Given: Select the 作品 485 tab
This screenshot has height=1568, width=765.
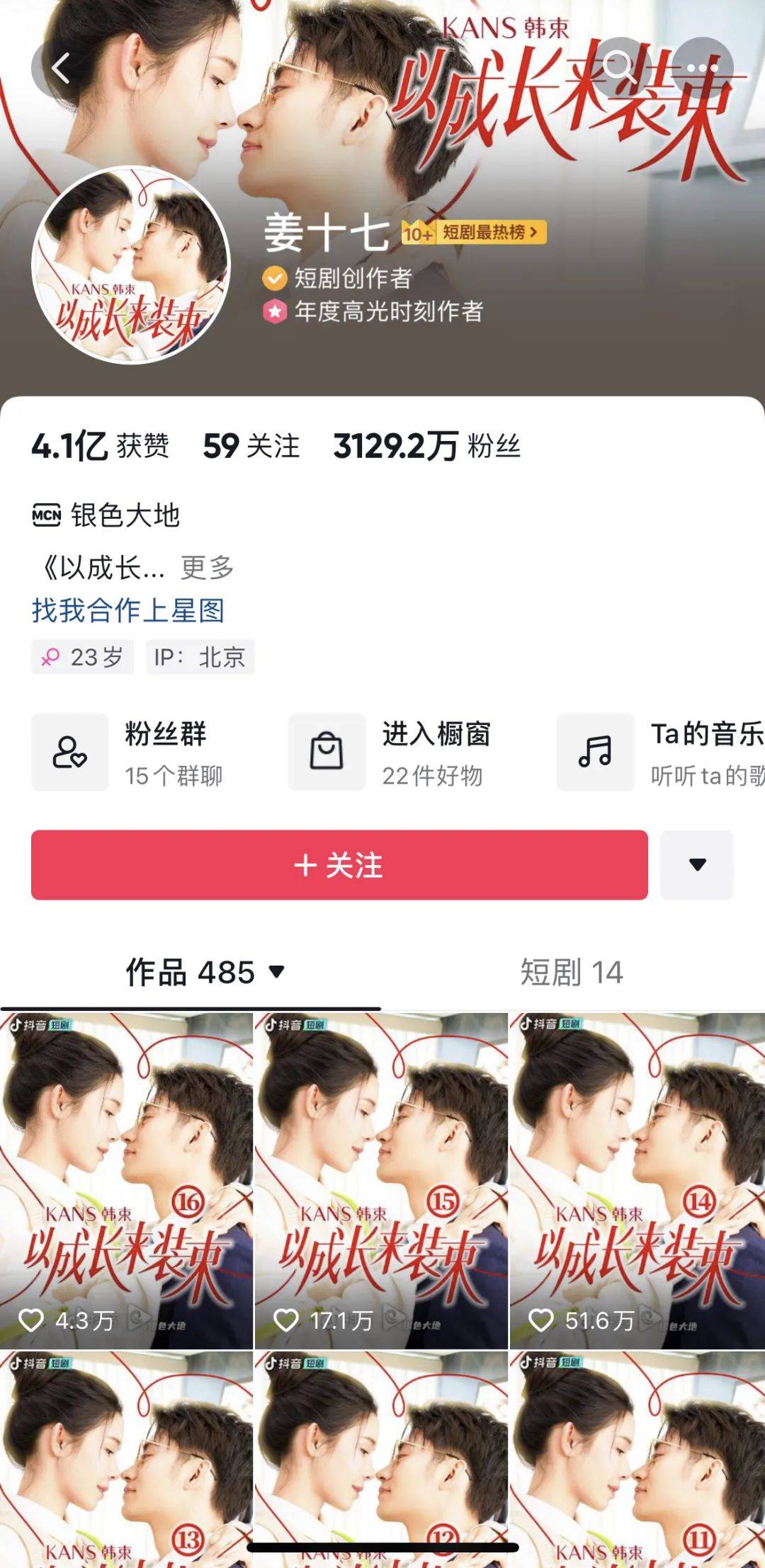Looking at the screenshot, I should click(x=204, y=973).
